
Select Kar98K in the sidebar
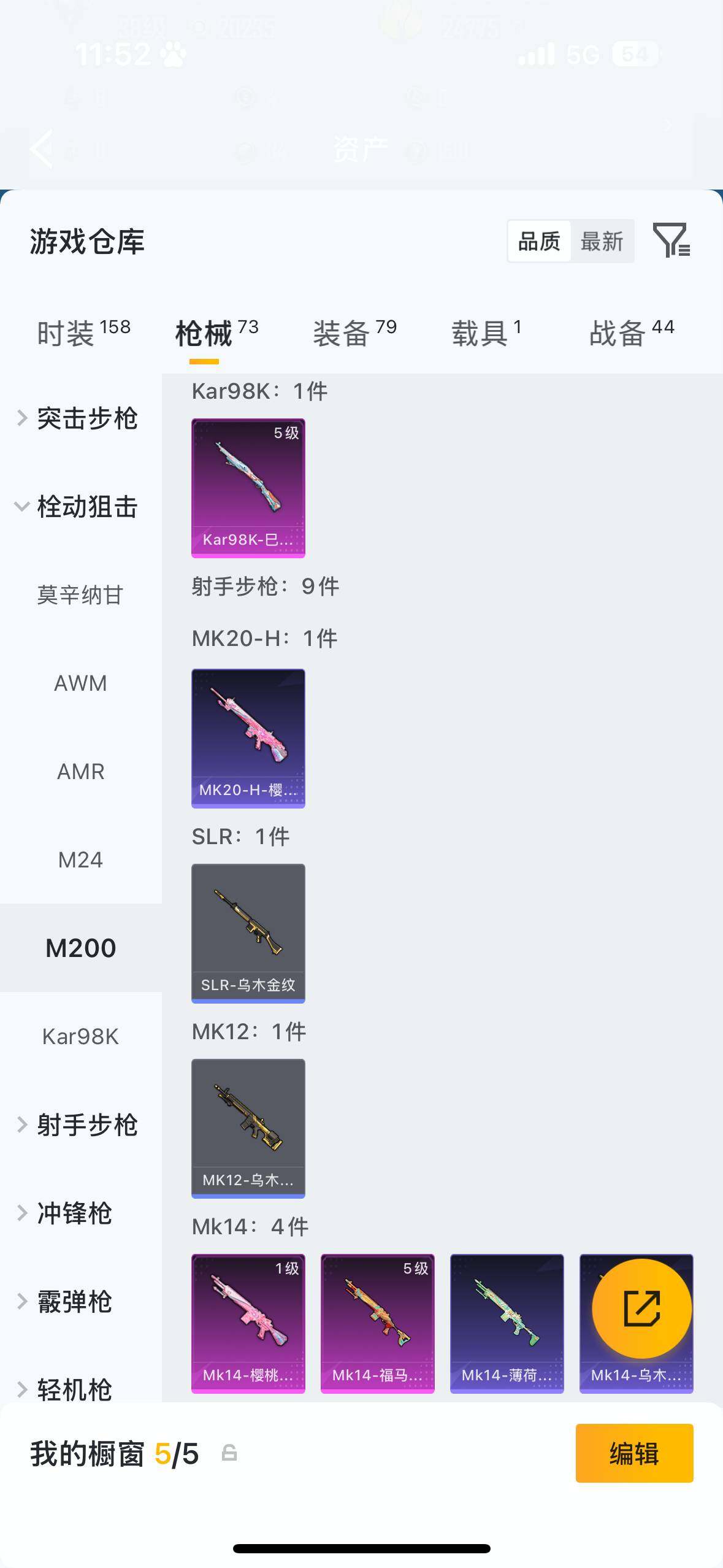pos(80,1036)
